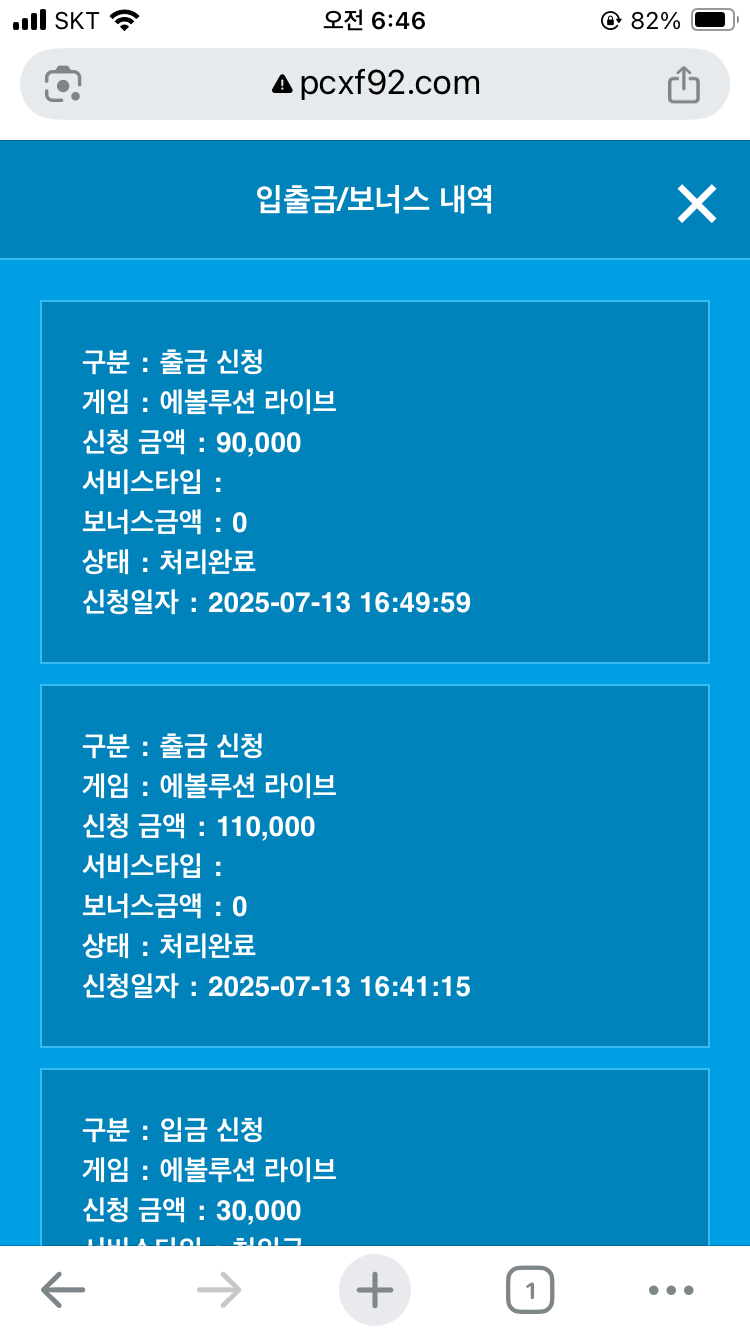Open the Google Lens camera icon

pos(63,84)
